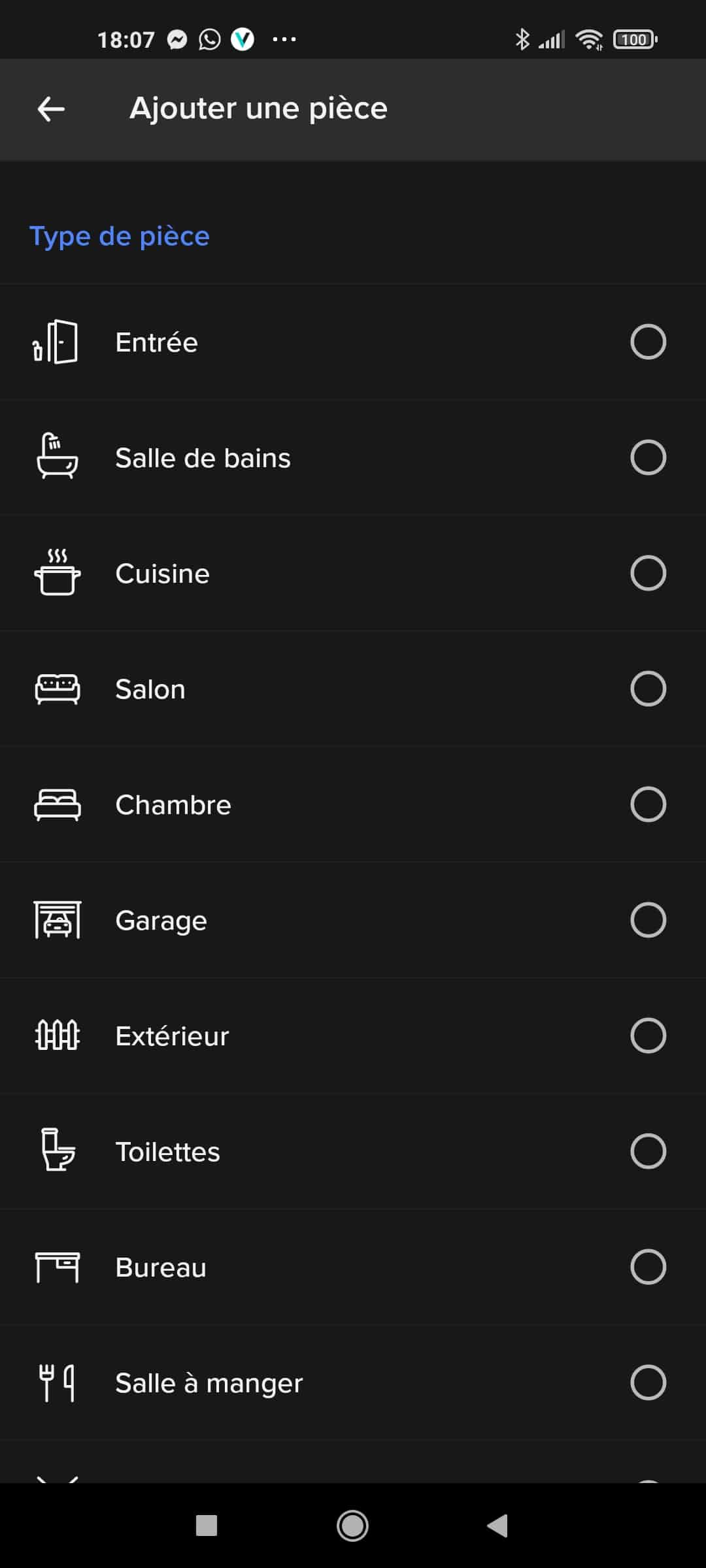Choose Salle de bains room type

(353, 458)
